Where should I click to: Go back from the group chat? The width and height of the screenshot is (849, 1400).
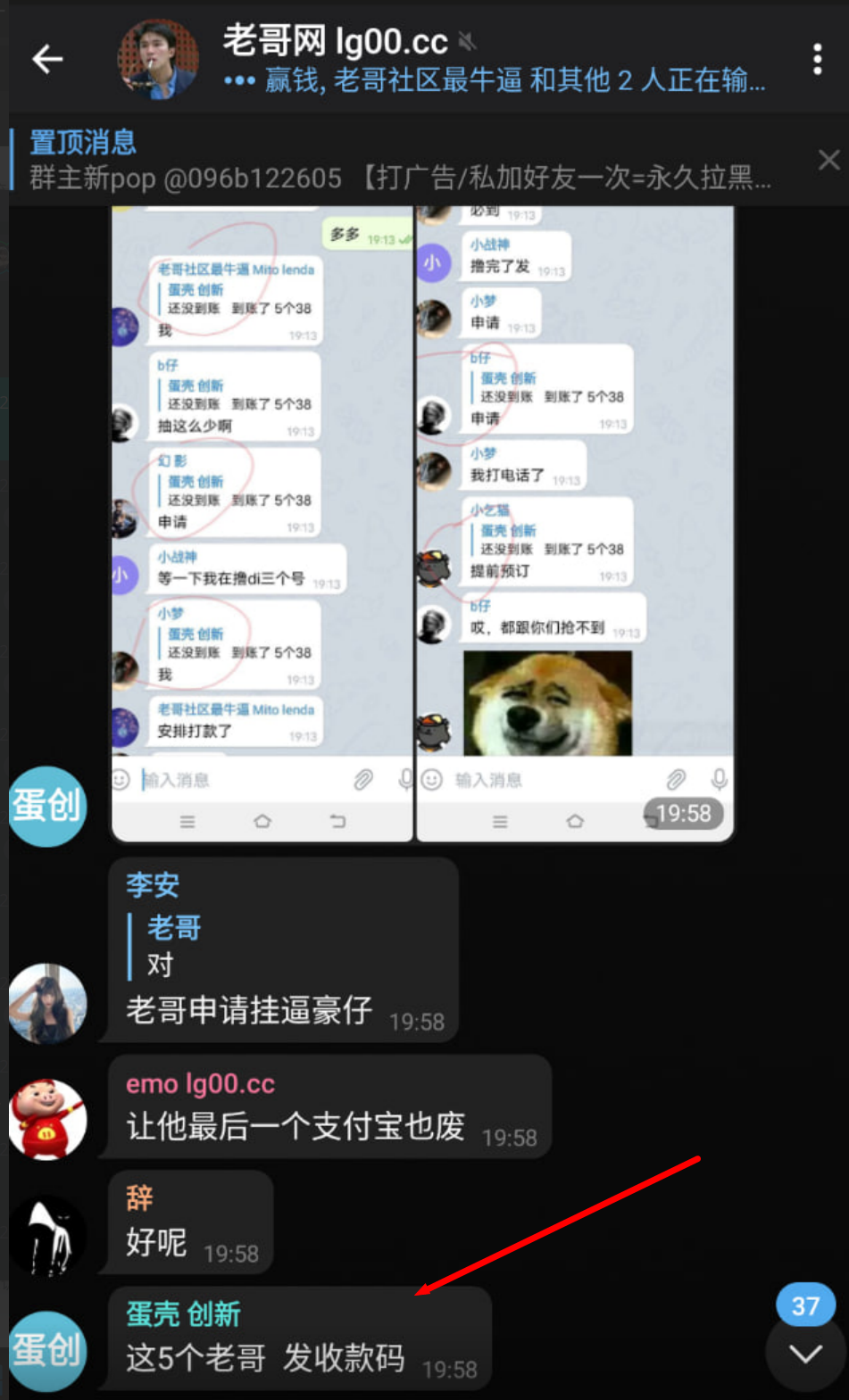click(47, 60)
